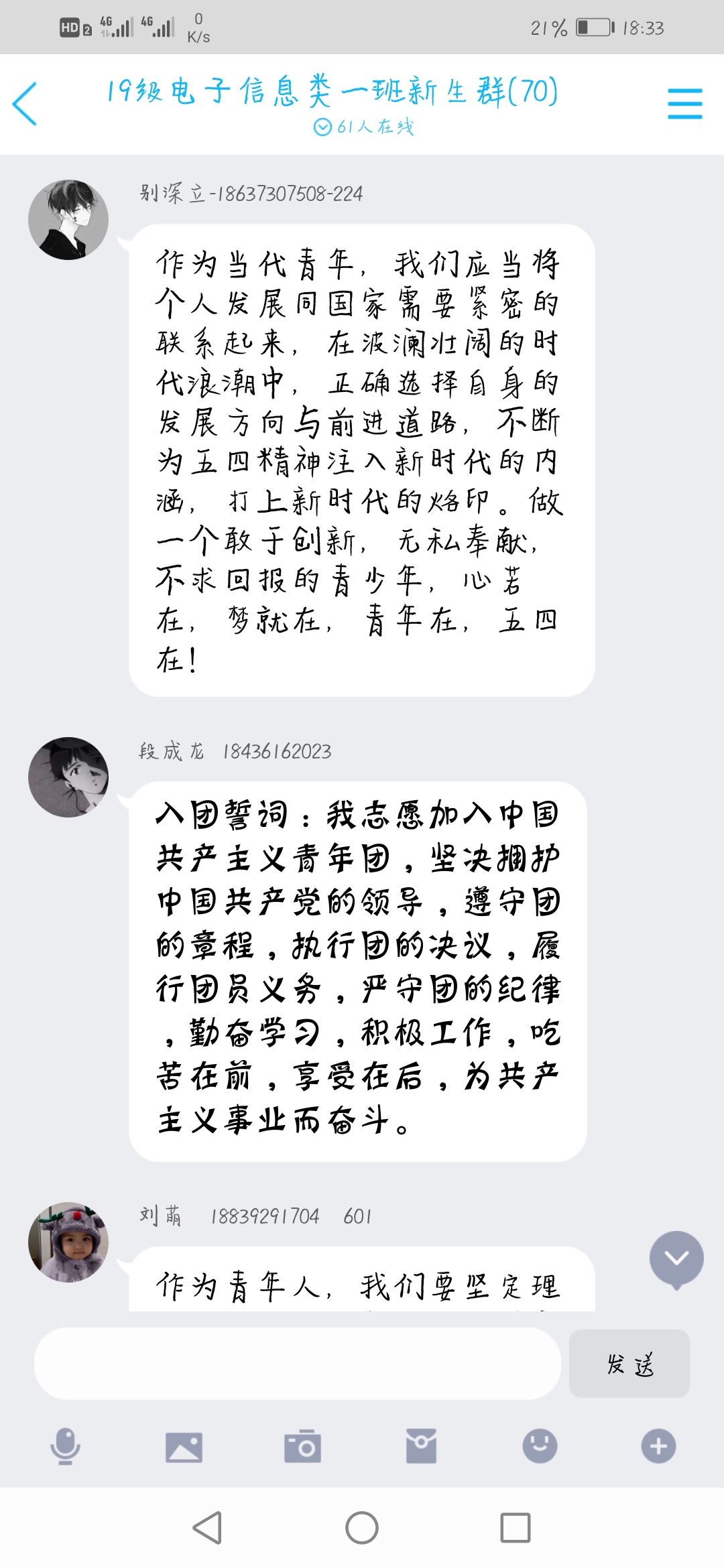View 别深立's profile avatar

tap(68, 219)
